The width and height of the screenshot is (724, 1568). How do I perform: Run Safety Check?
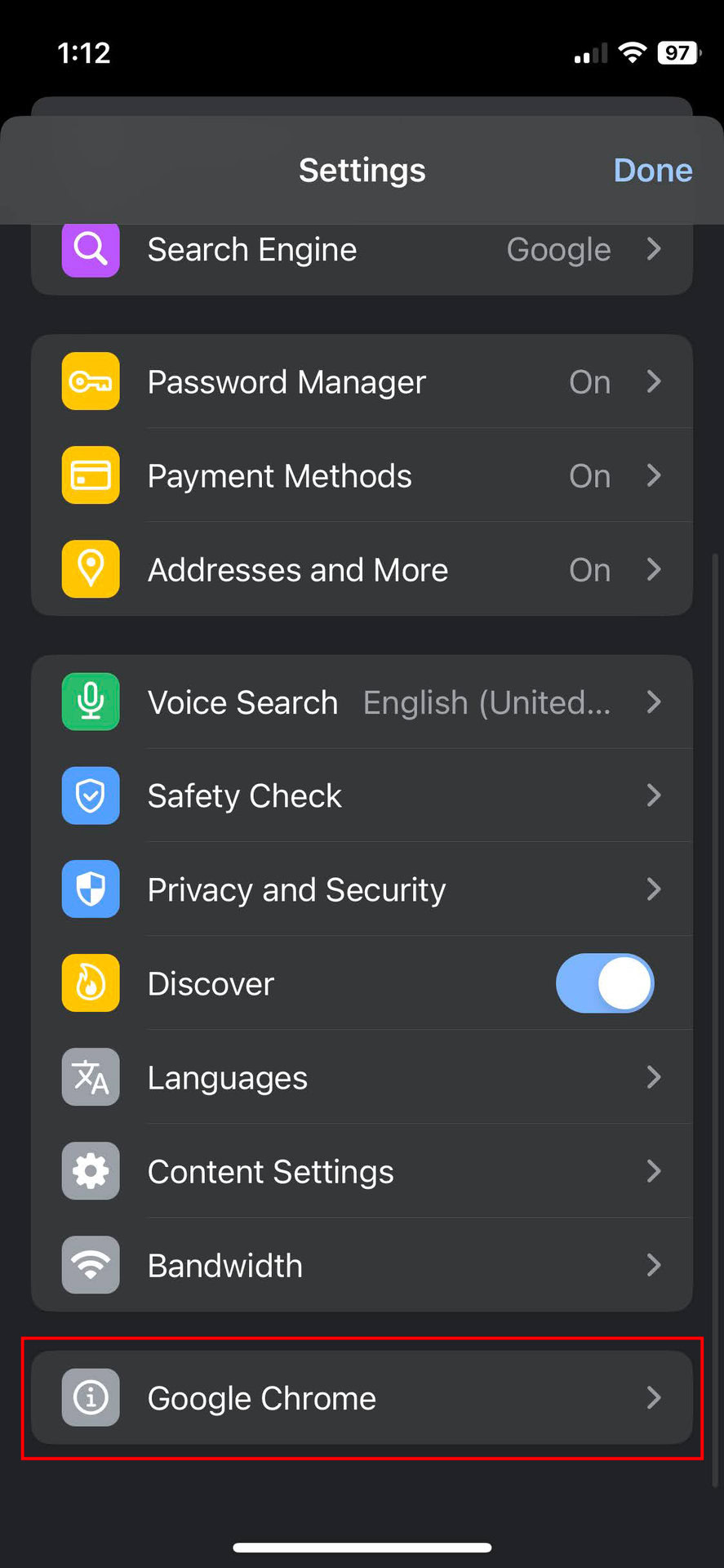coord(362,795)
